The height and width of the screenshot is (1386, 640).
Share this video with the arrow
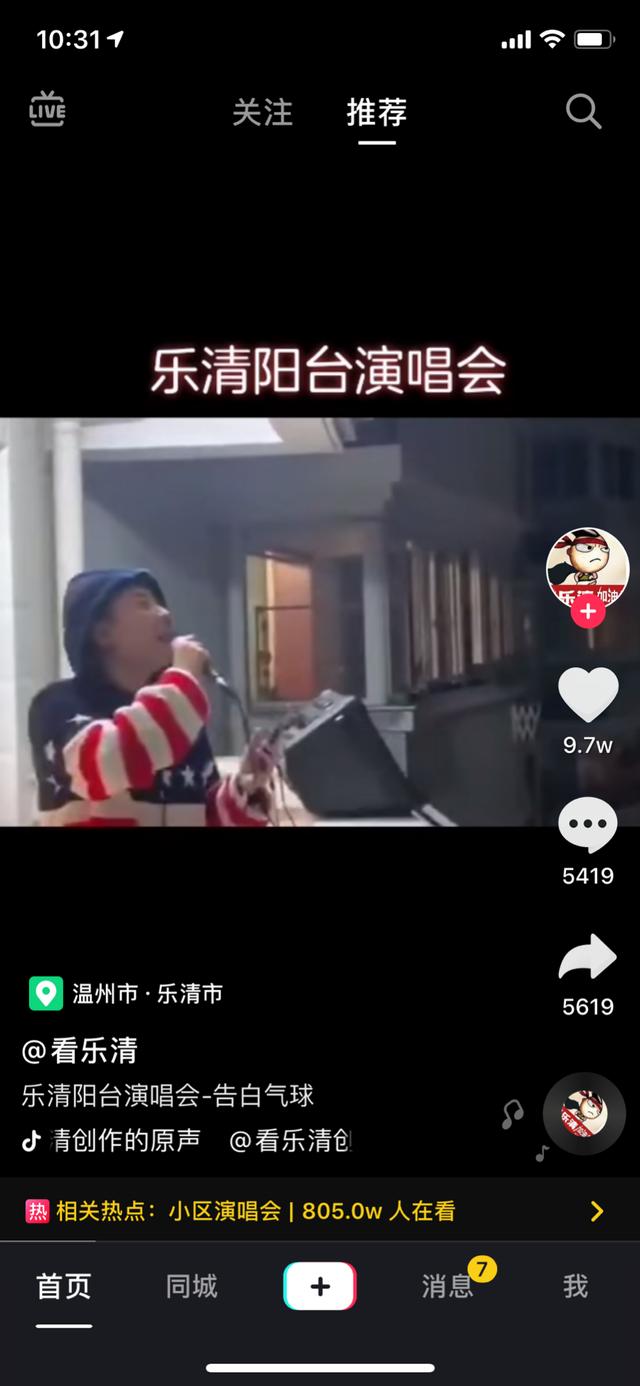(587, 958)
